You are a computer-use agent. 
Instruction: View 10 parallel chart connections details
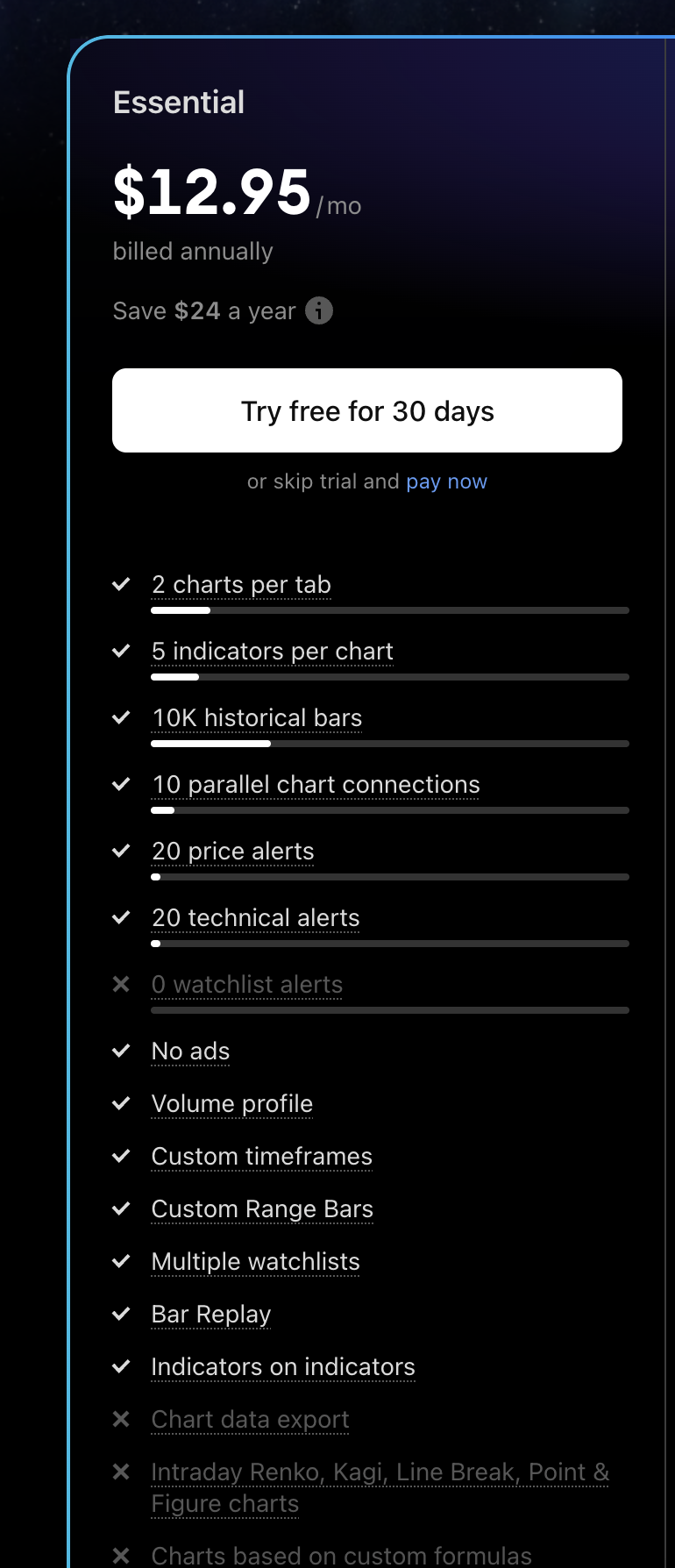(316, 785)
